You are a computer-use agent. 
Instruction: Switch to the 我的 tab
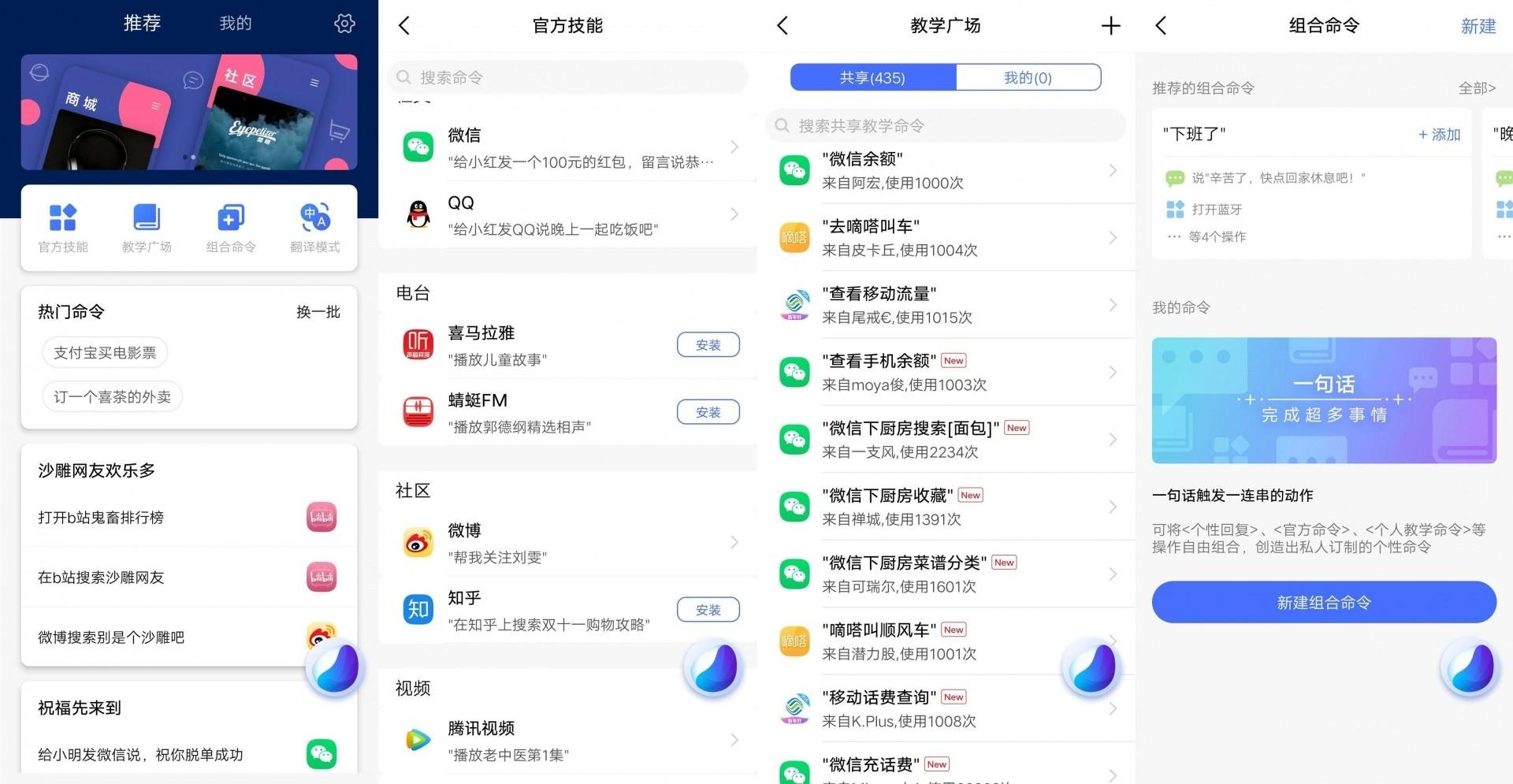[x=235, y=24]
